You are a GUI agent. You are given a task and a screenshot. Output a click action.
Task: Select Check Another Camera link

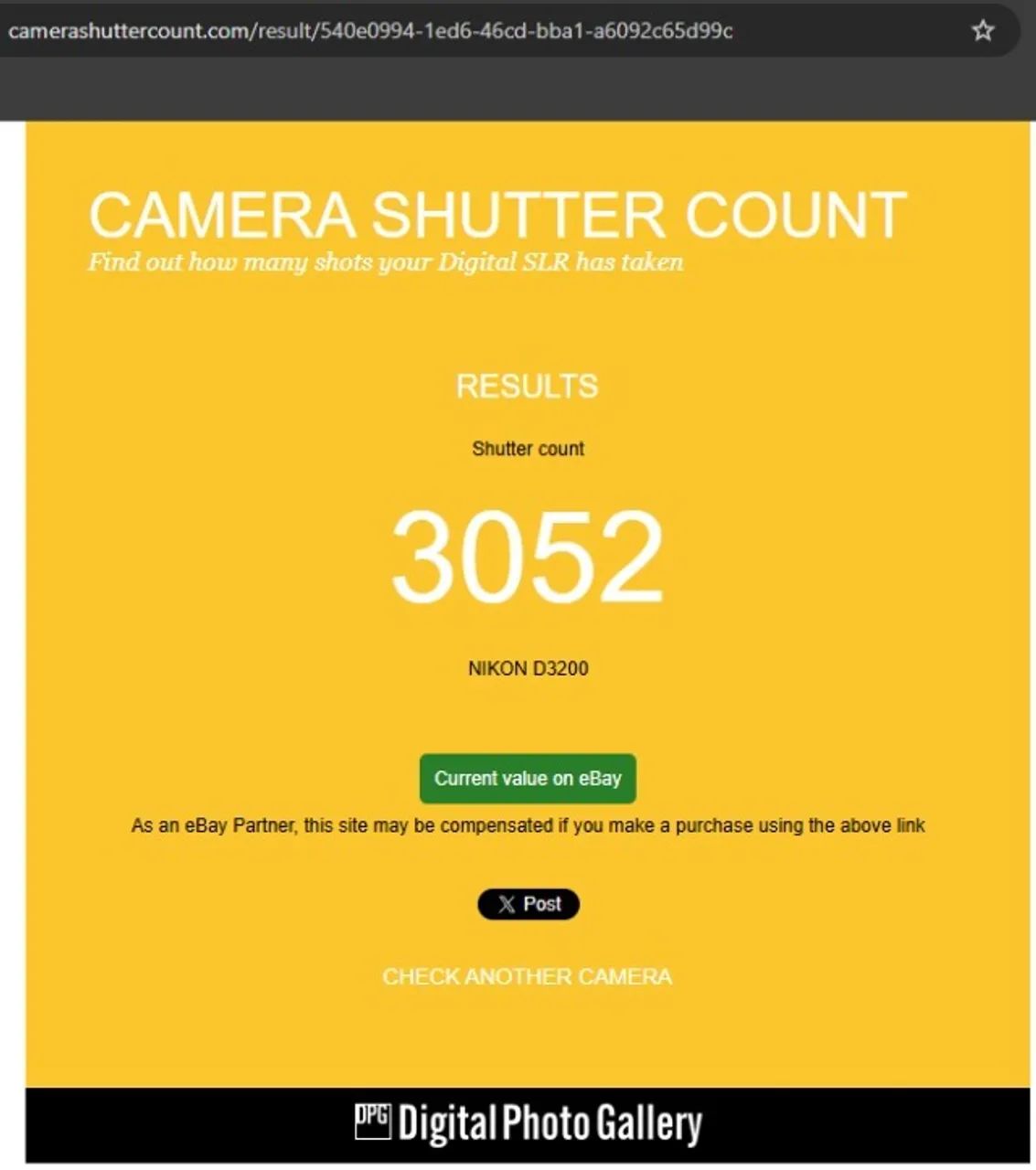(x=527, y=976)
